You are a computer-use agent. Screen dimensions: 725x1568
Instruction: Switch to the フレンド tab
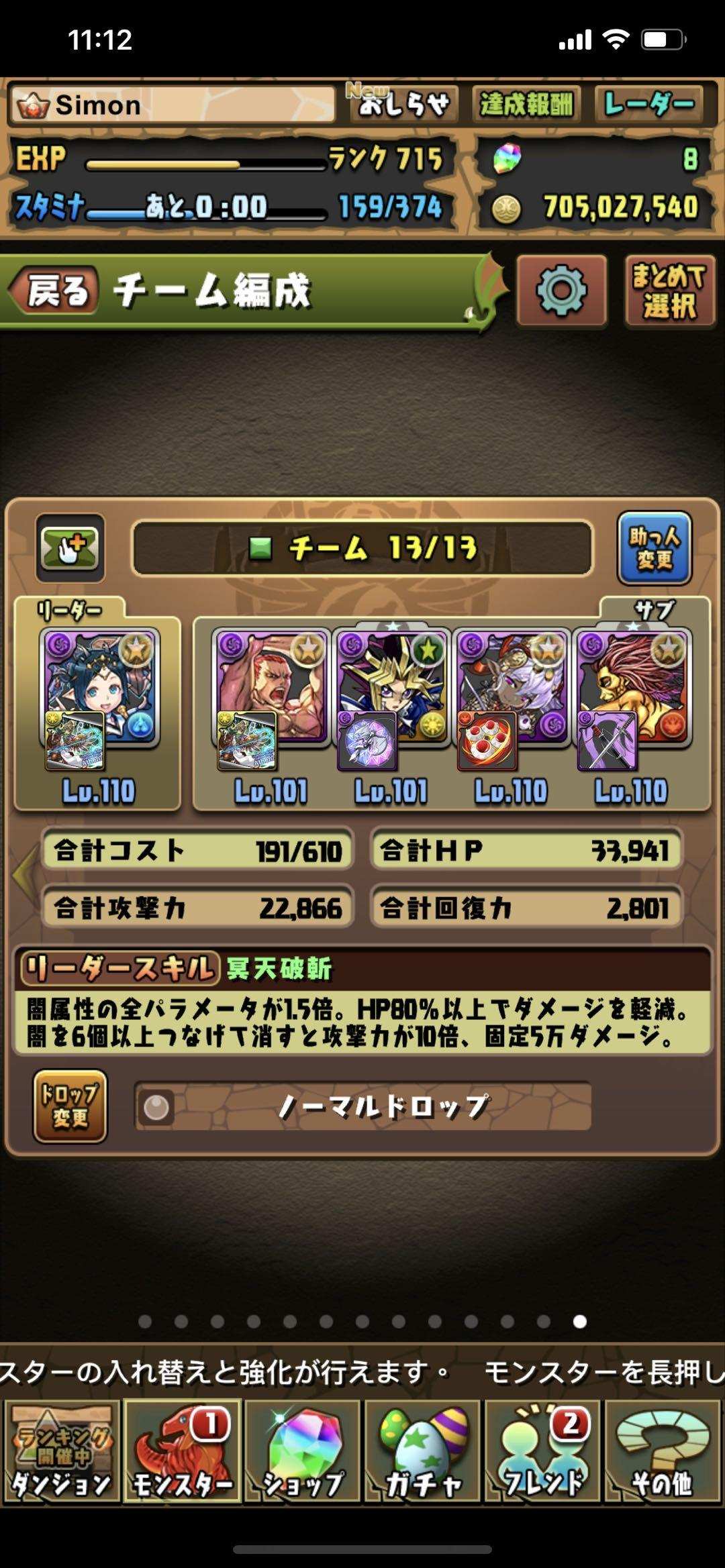pyautogui.click(x=542, y=1452)
